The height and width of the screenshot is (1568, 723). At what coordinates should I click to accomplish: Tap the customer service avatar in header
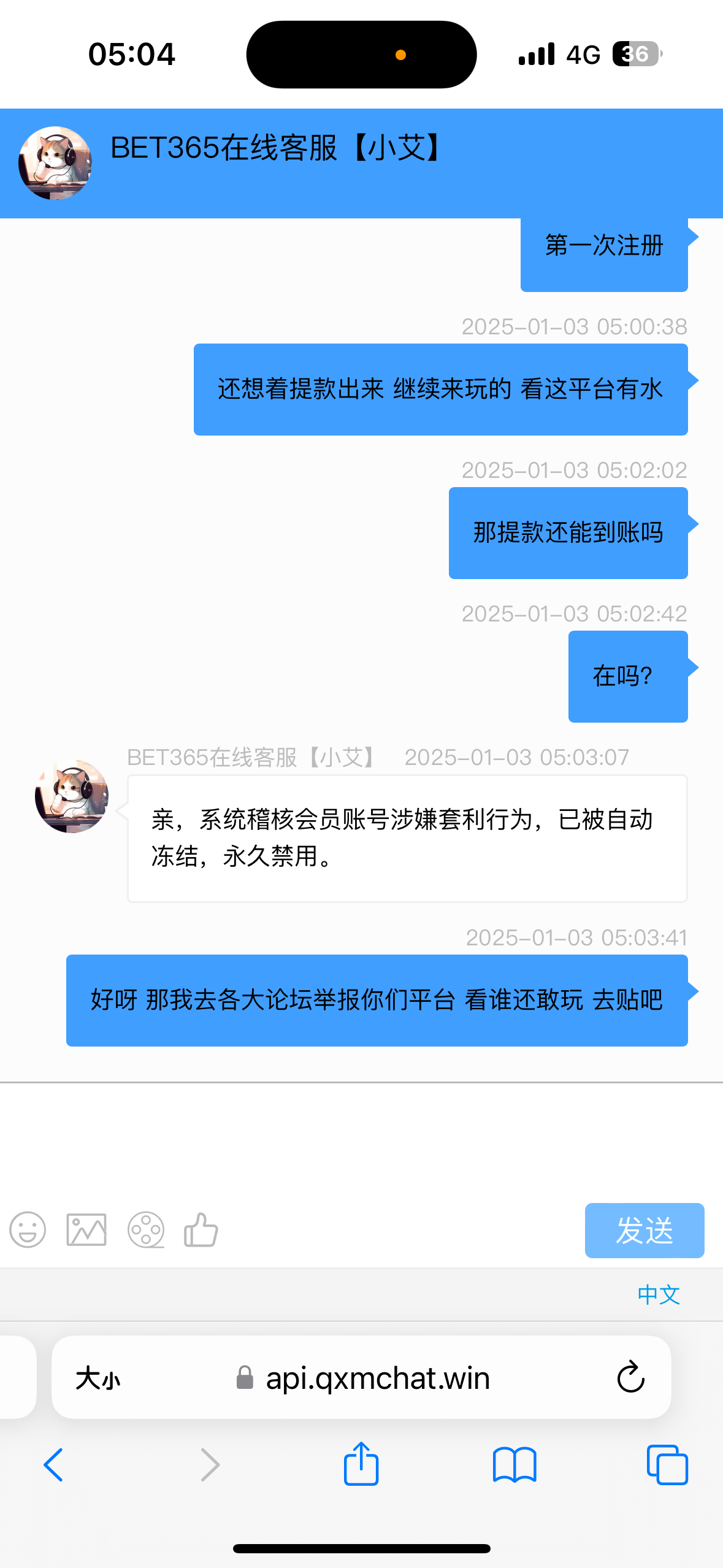[x=55, y=163]
